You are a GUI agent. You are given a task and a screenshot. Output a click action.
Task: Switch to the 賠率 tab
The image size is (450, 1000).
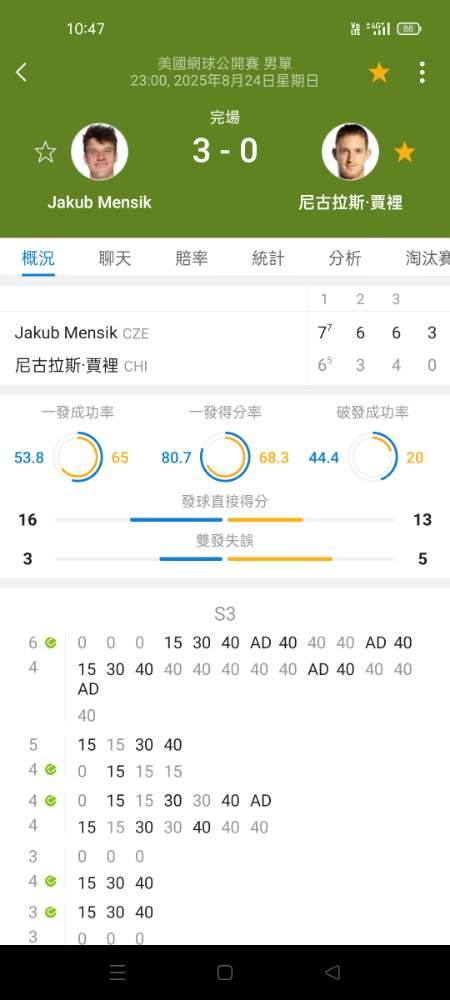tap(191, 258)
